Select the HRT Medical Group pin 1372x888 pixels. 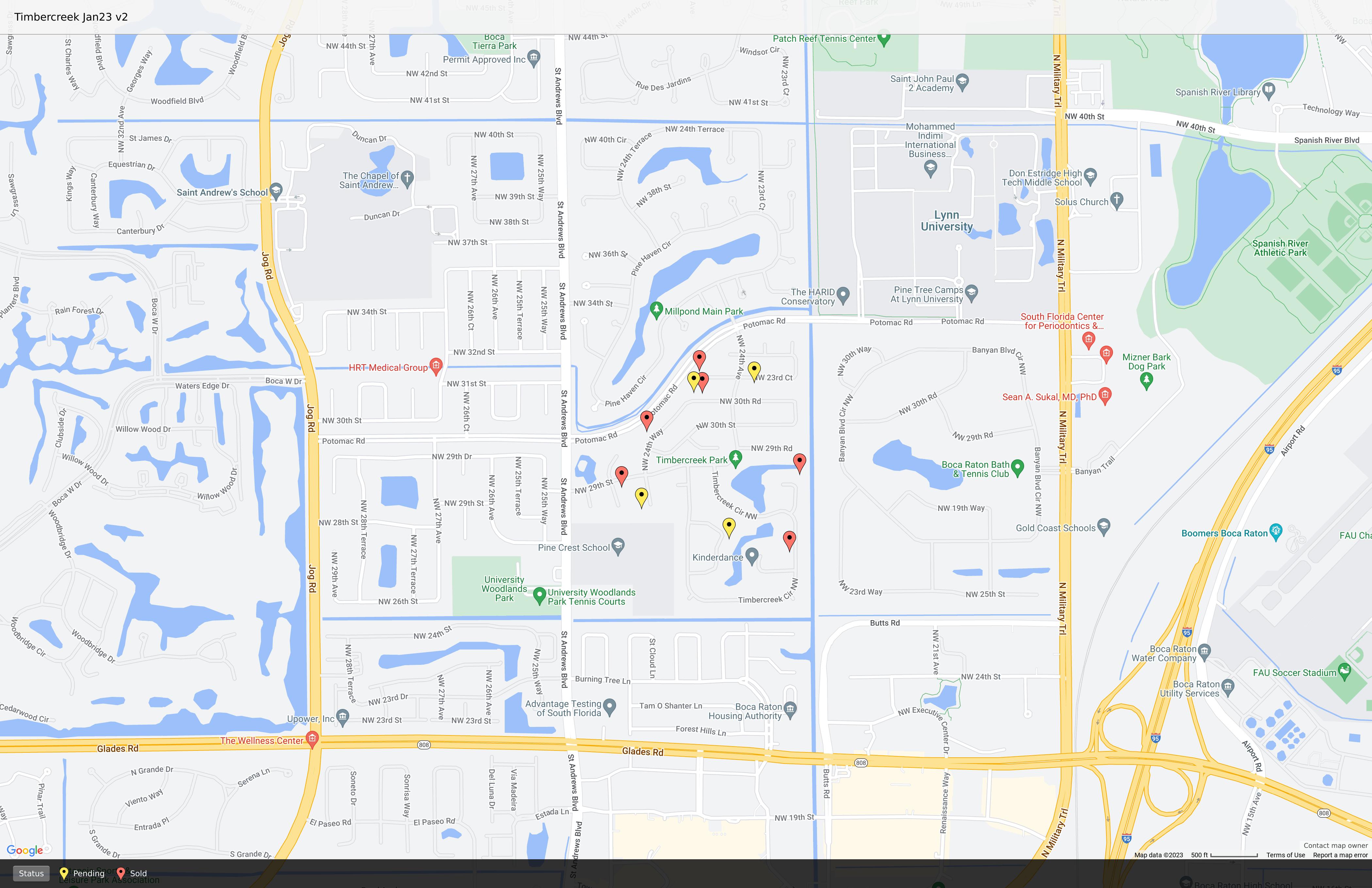436,366
